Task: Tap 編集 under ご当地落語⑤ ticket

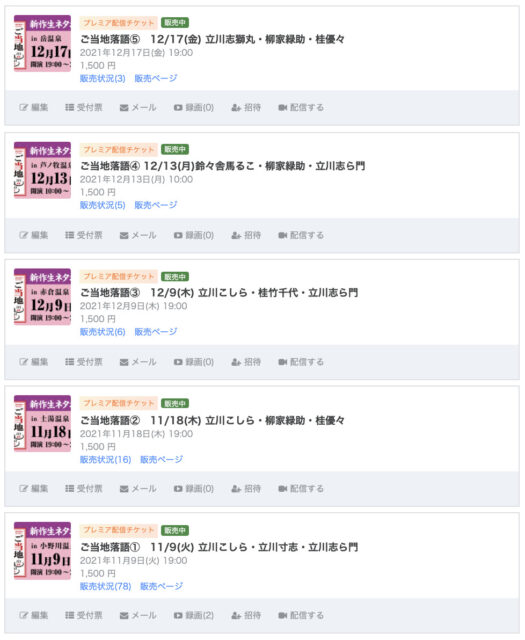Action: click(x=34, y=108)
